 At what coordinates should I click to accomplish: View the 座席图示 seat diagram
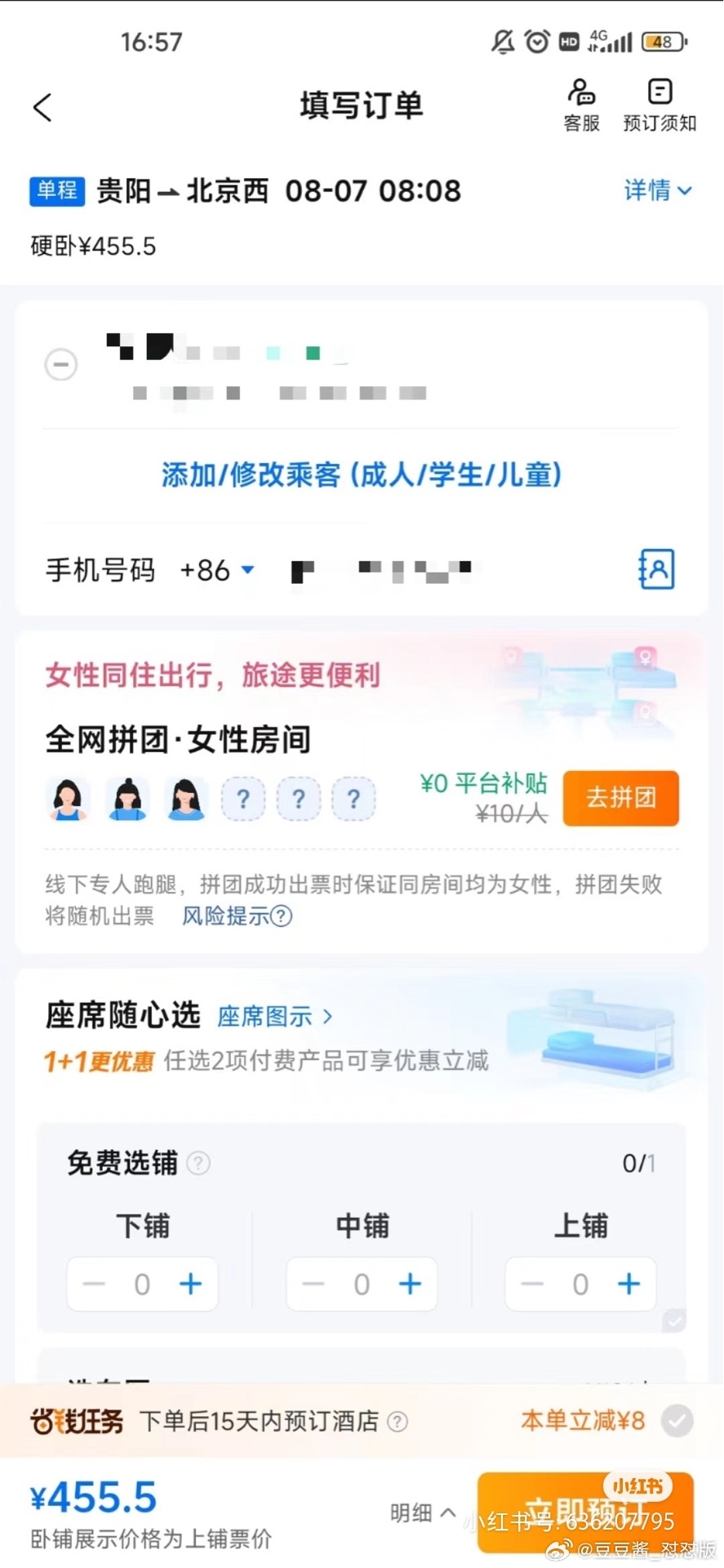click(274, 1017)
